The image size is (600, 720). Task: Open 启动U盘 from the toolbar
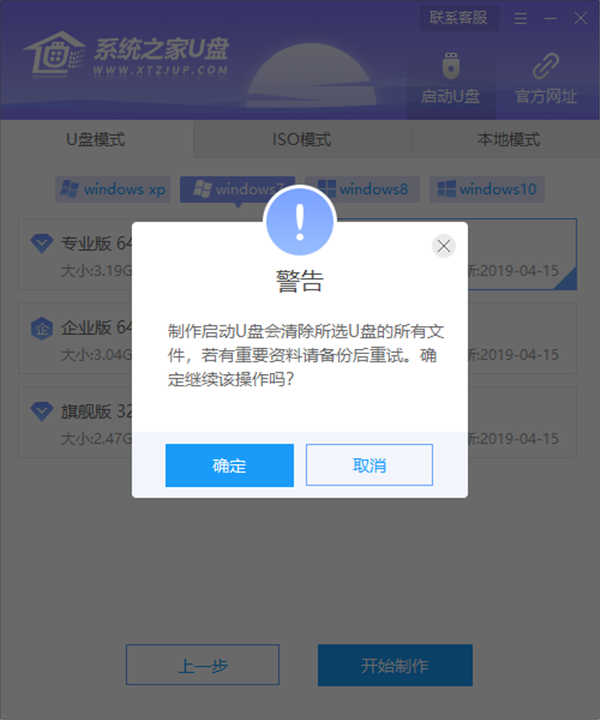click(450, 80)
